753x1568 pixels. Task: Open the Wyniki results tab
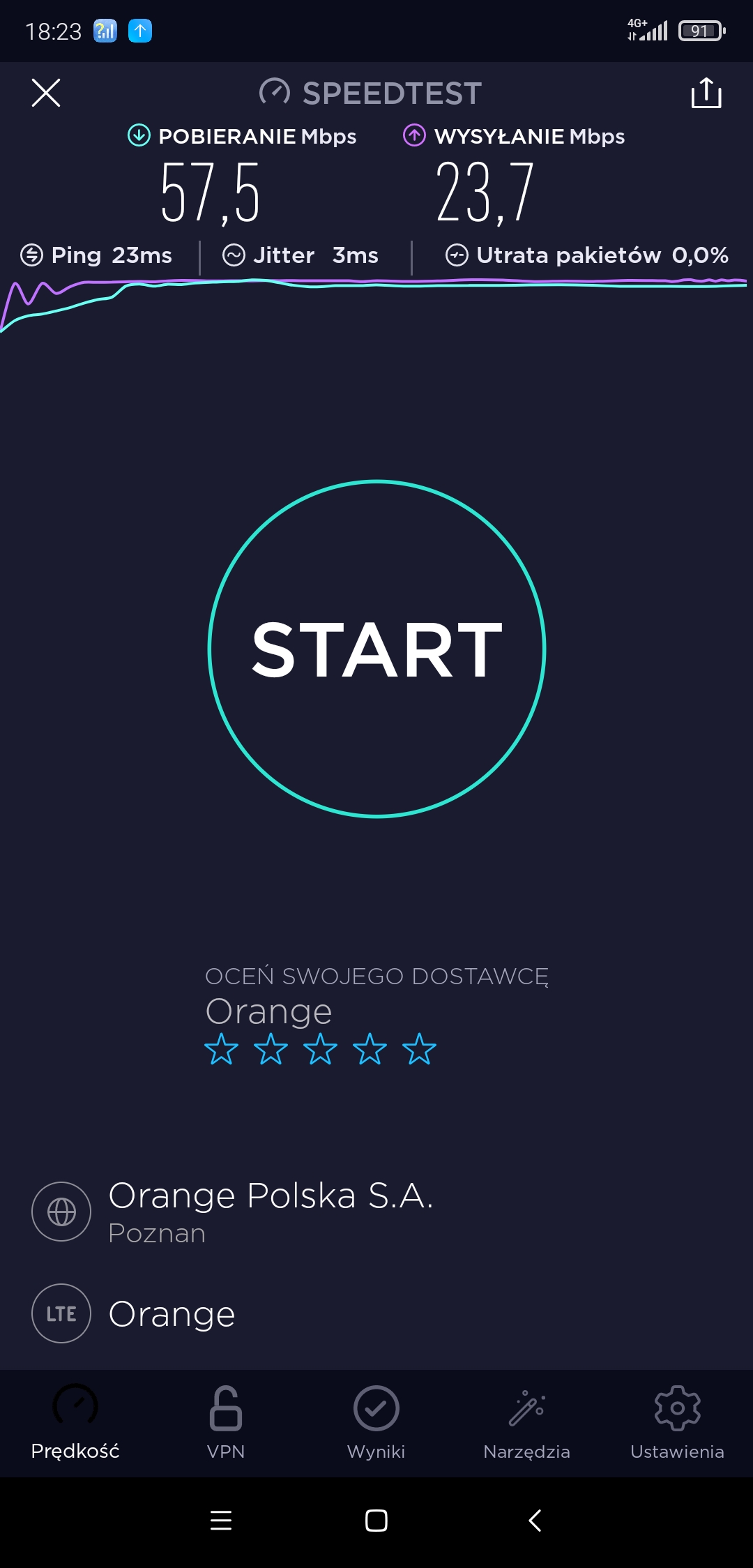[x=376, y=1423]
